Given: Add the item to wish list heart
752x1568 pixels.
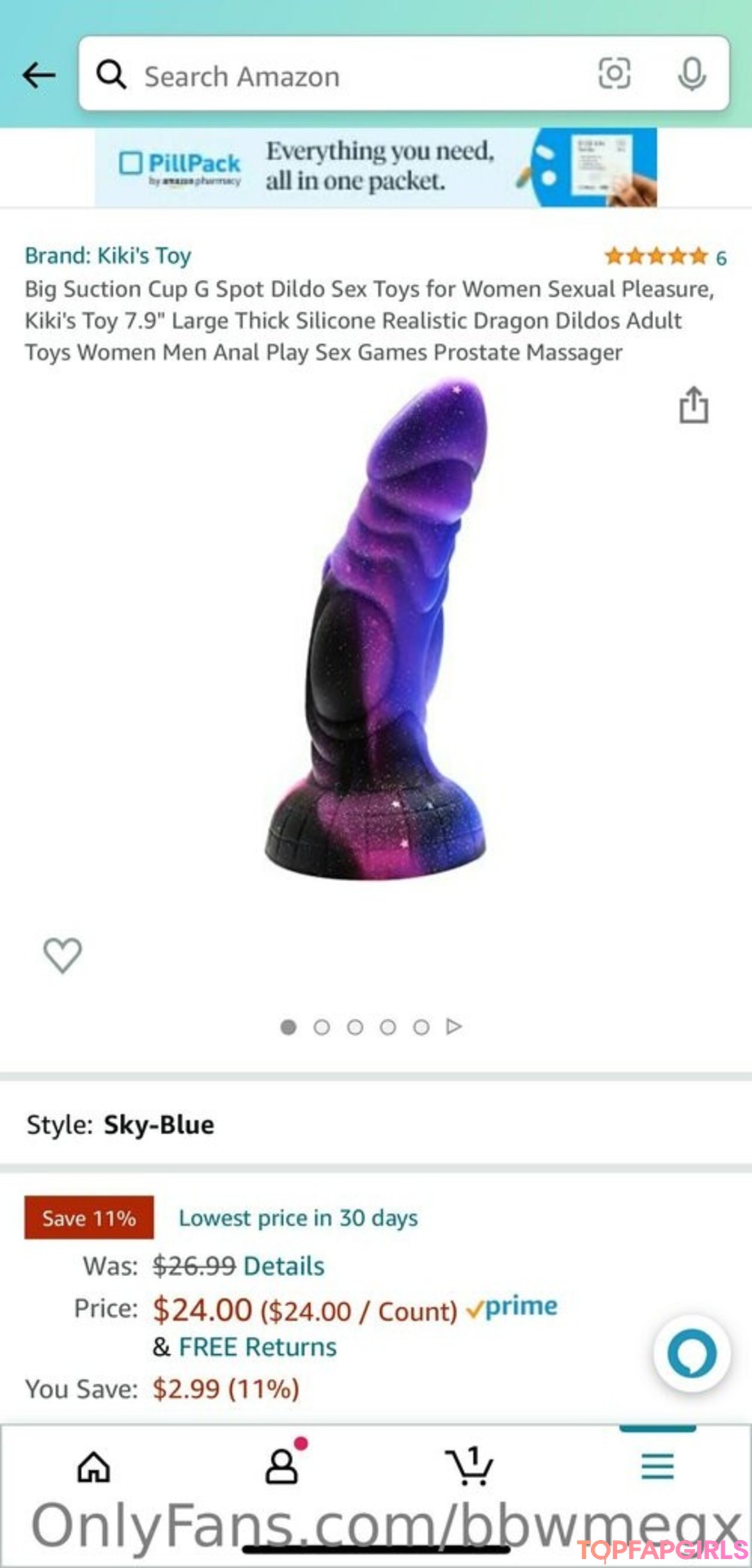Looking at the screenshot, I should [x=63, y=955].
